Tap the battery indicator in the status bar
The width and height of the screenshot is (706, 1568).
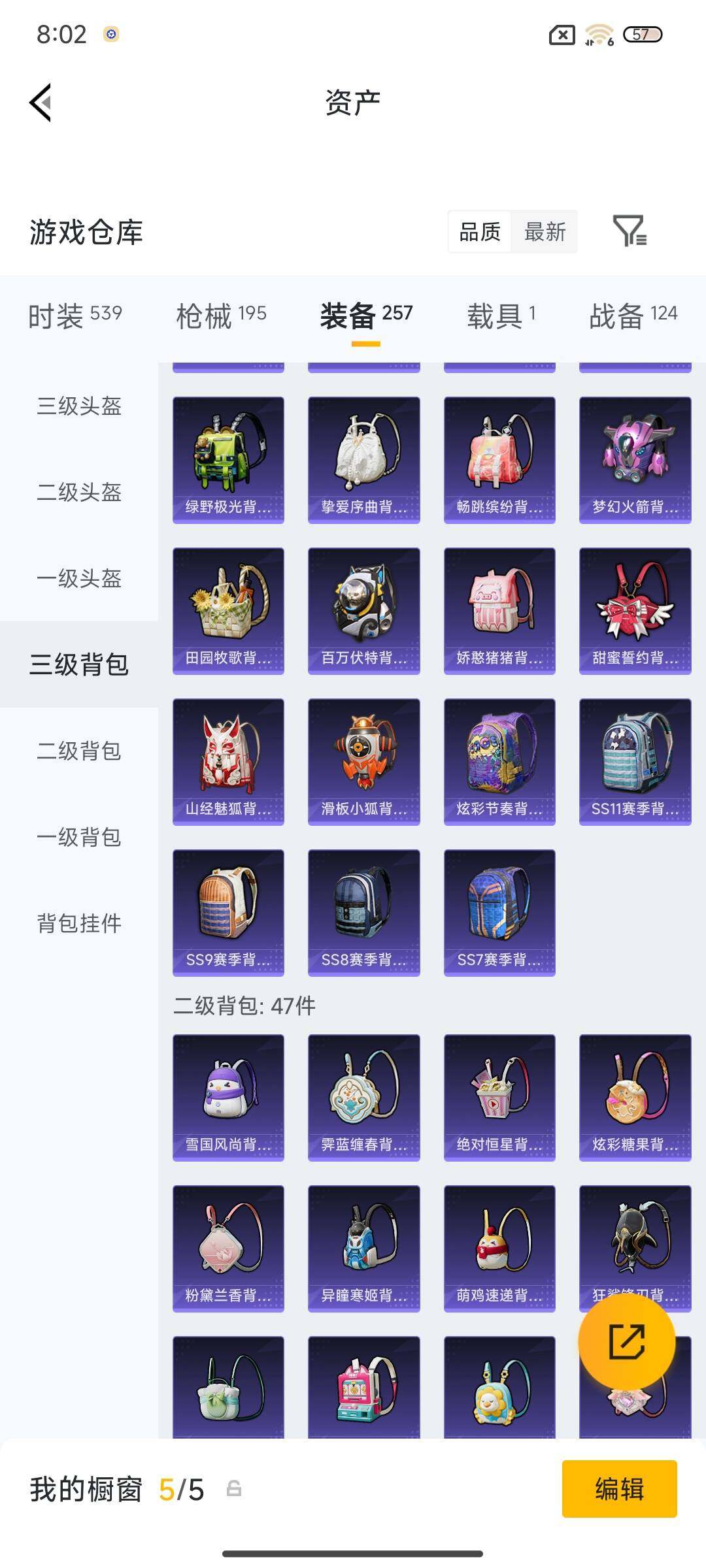click(643, 35)
